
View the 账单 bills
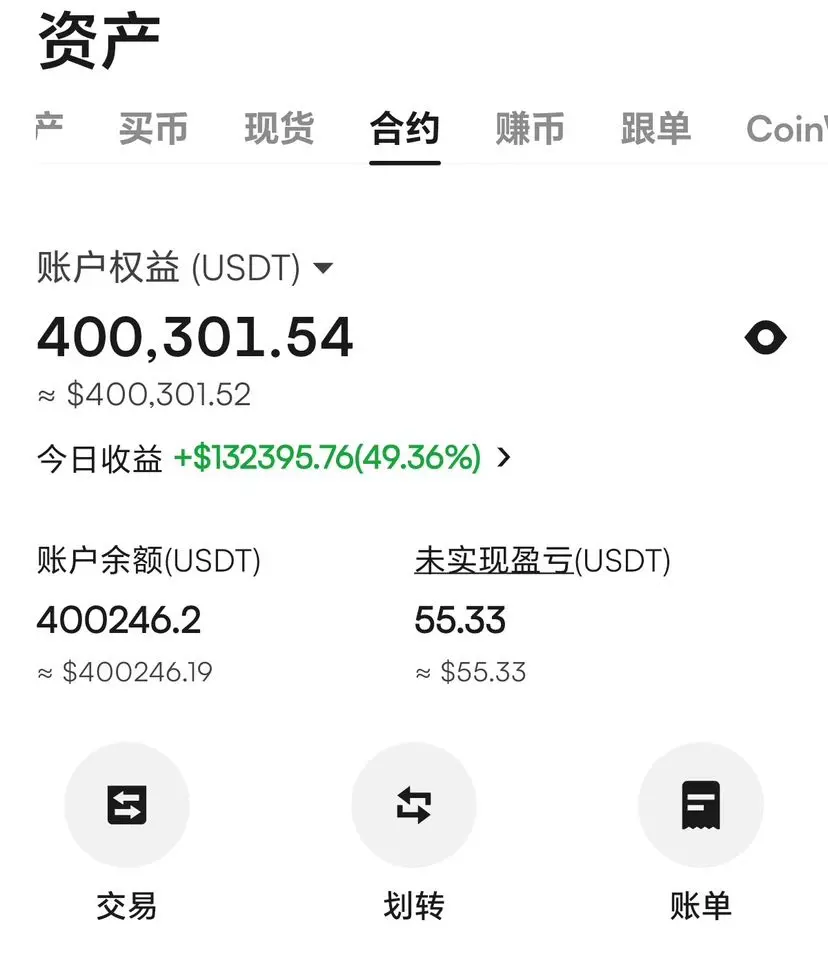(701, 805)
